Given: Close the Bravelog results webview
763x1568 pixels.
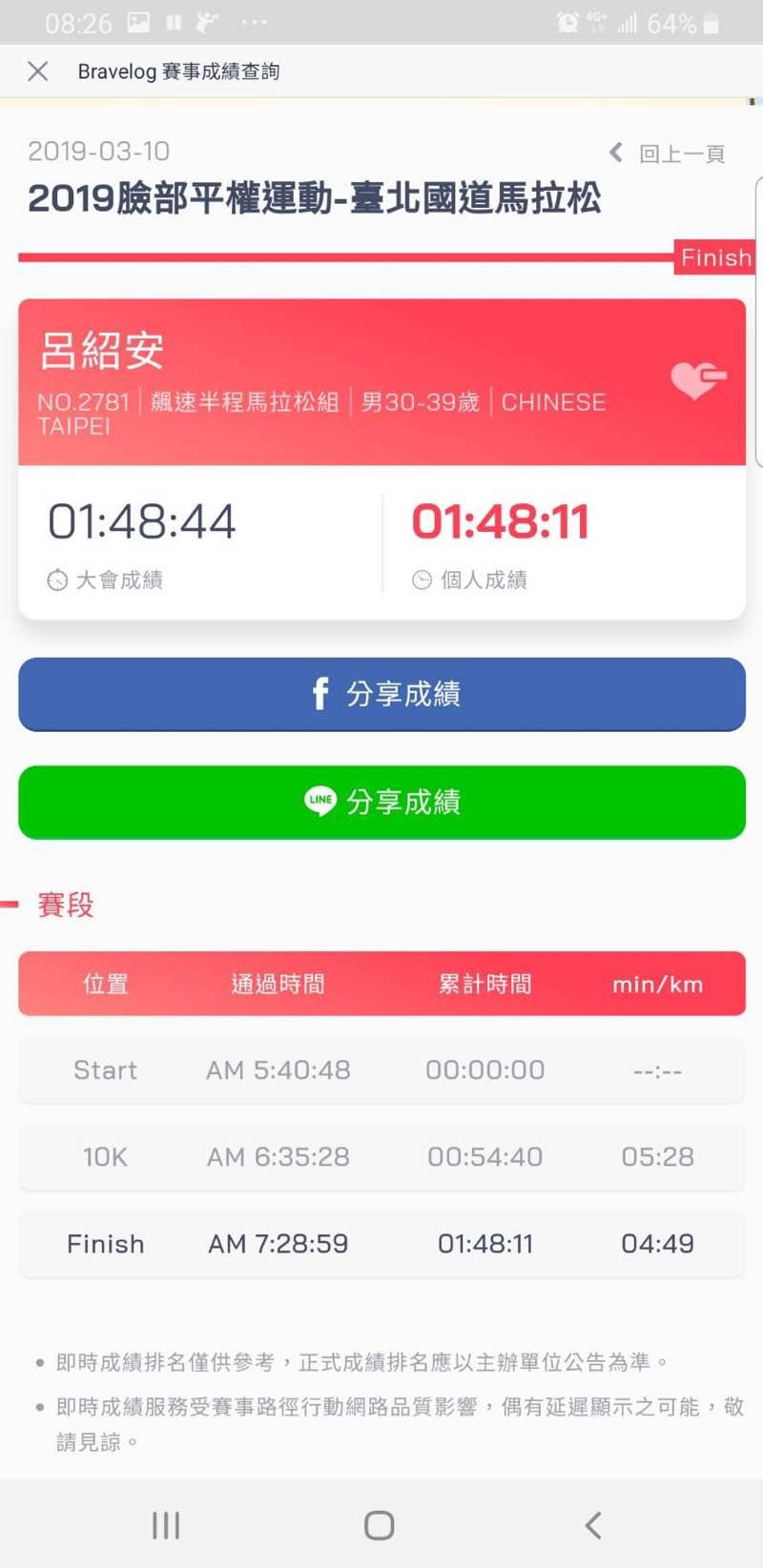Looking at the screenshot, I should click(x=38, y=71).
